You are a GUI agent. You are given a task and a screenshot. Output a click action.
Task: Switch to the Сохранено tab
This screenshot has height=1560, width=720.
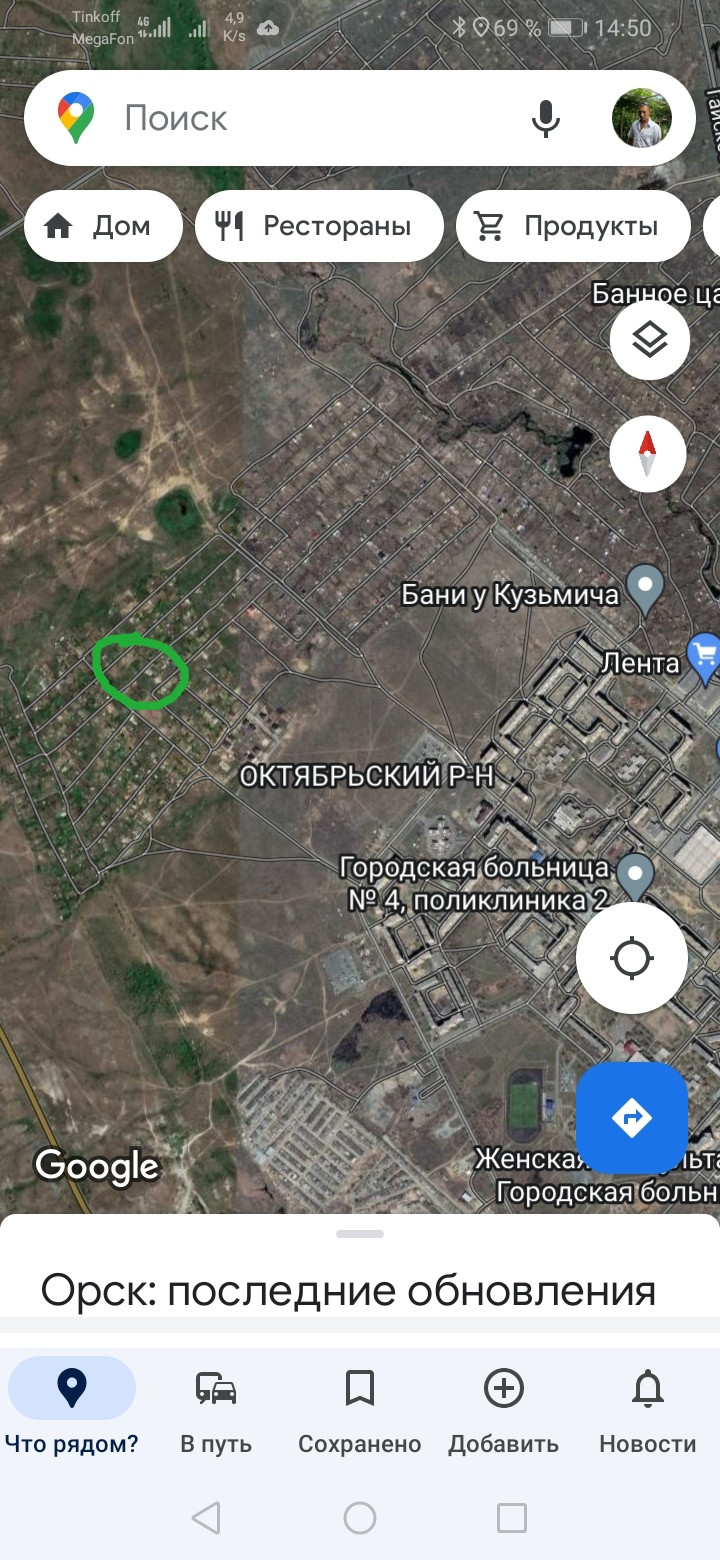coord(360,1406)
